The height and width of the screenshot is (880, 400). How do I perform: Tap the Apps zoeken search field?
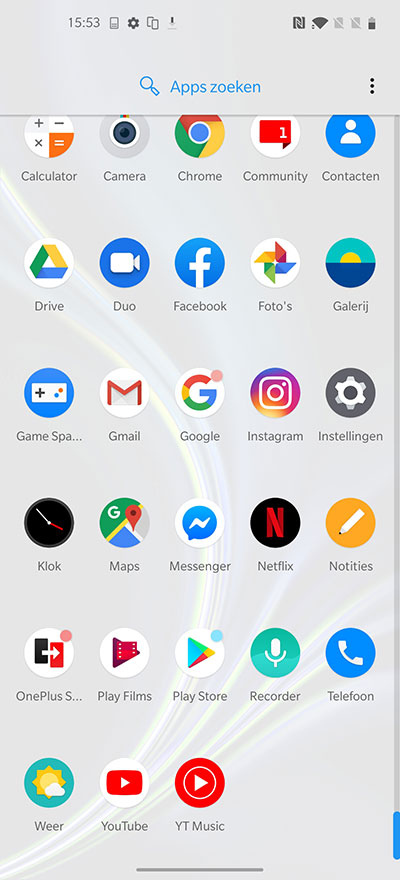click(200, 86)
